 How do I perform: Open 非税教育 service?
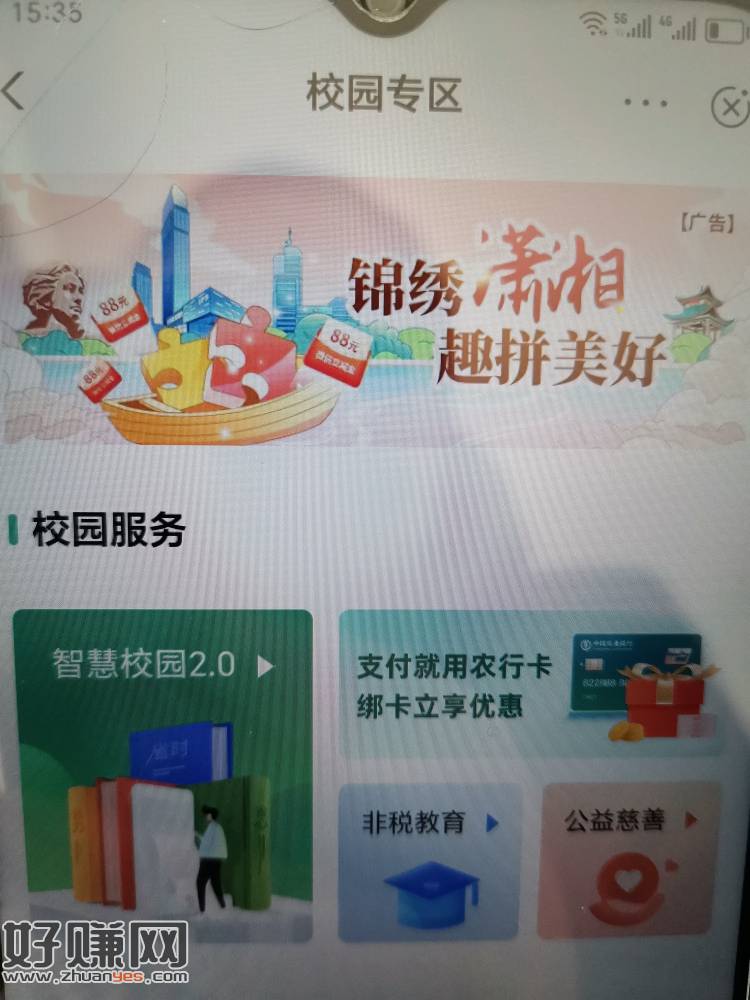pyautogui.click(x=430, y=860)
